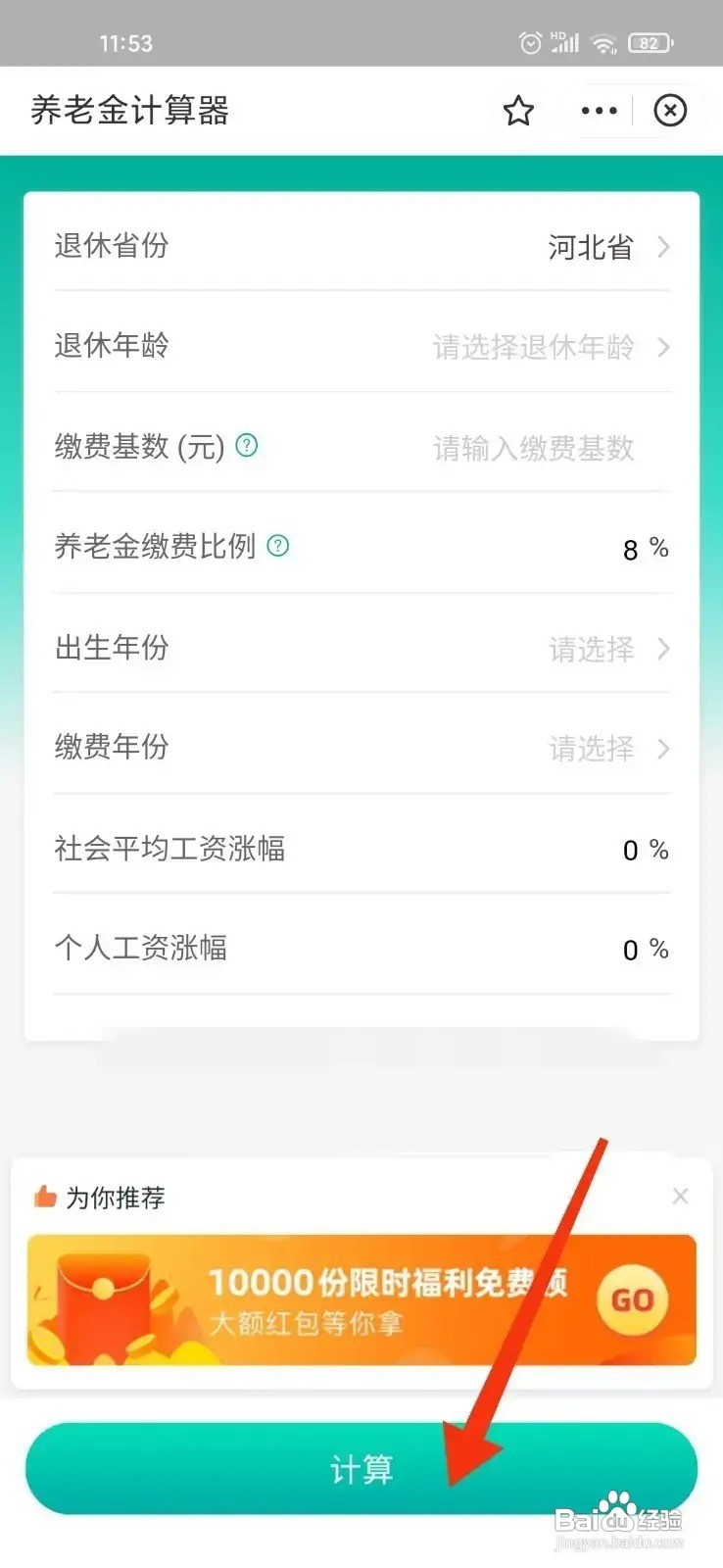Screen dimensions: 723x1568
Task: View help for 缴费基数 via question mark icon
Action: (246, 446)
